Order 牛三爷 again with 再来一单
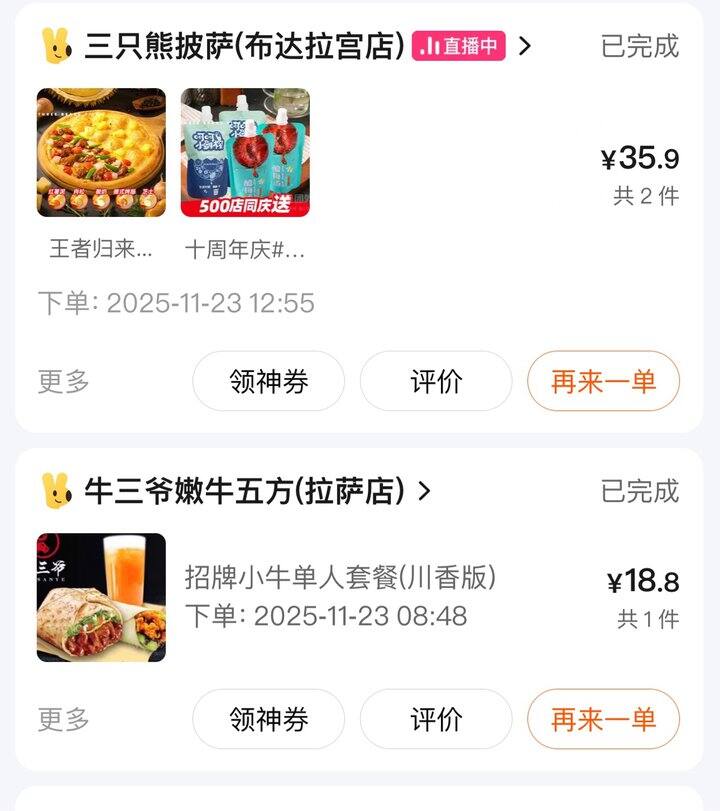This screenshot has height=811, width=720. pyautogui.click(x=603, y=719)
